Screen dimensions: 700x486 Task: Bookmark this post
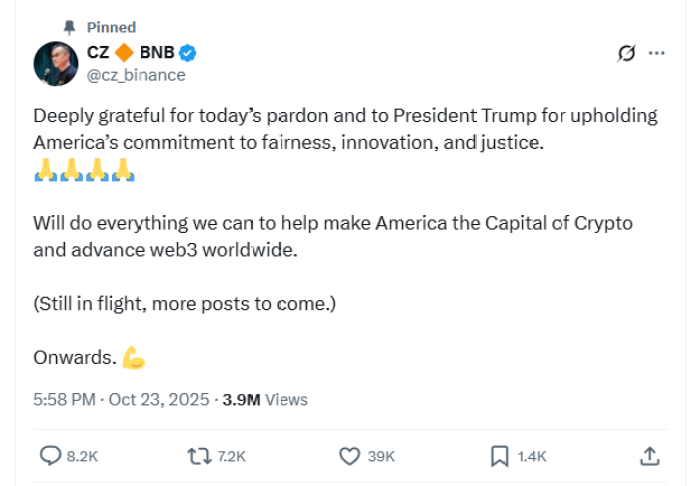(x=500, y=456)
